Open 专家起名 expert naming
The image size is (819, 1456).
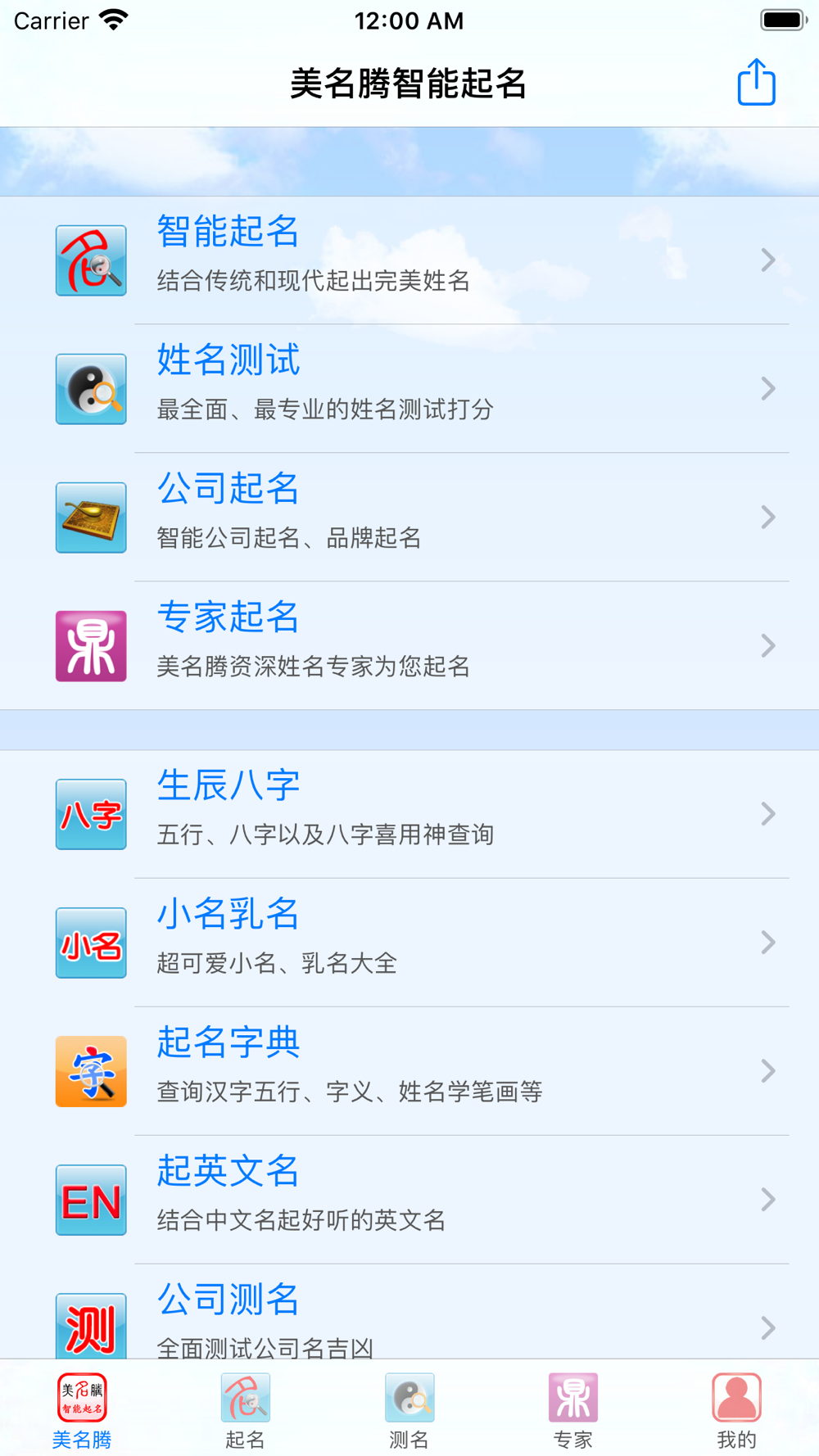click(x=409, y=645)
